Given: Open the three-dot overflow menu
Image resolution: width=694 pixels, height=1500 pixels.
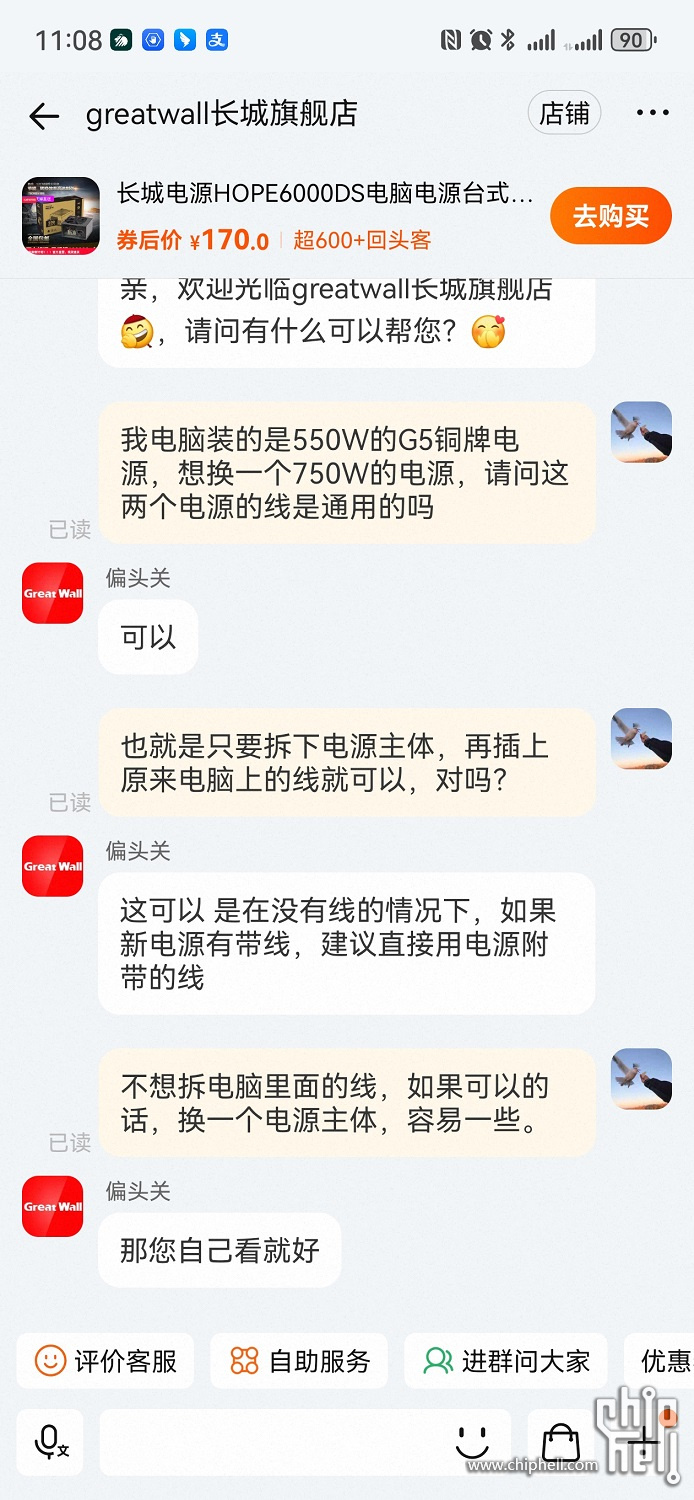Looking at the screenshot, I should (x=652, y=113).
